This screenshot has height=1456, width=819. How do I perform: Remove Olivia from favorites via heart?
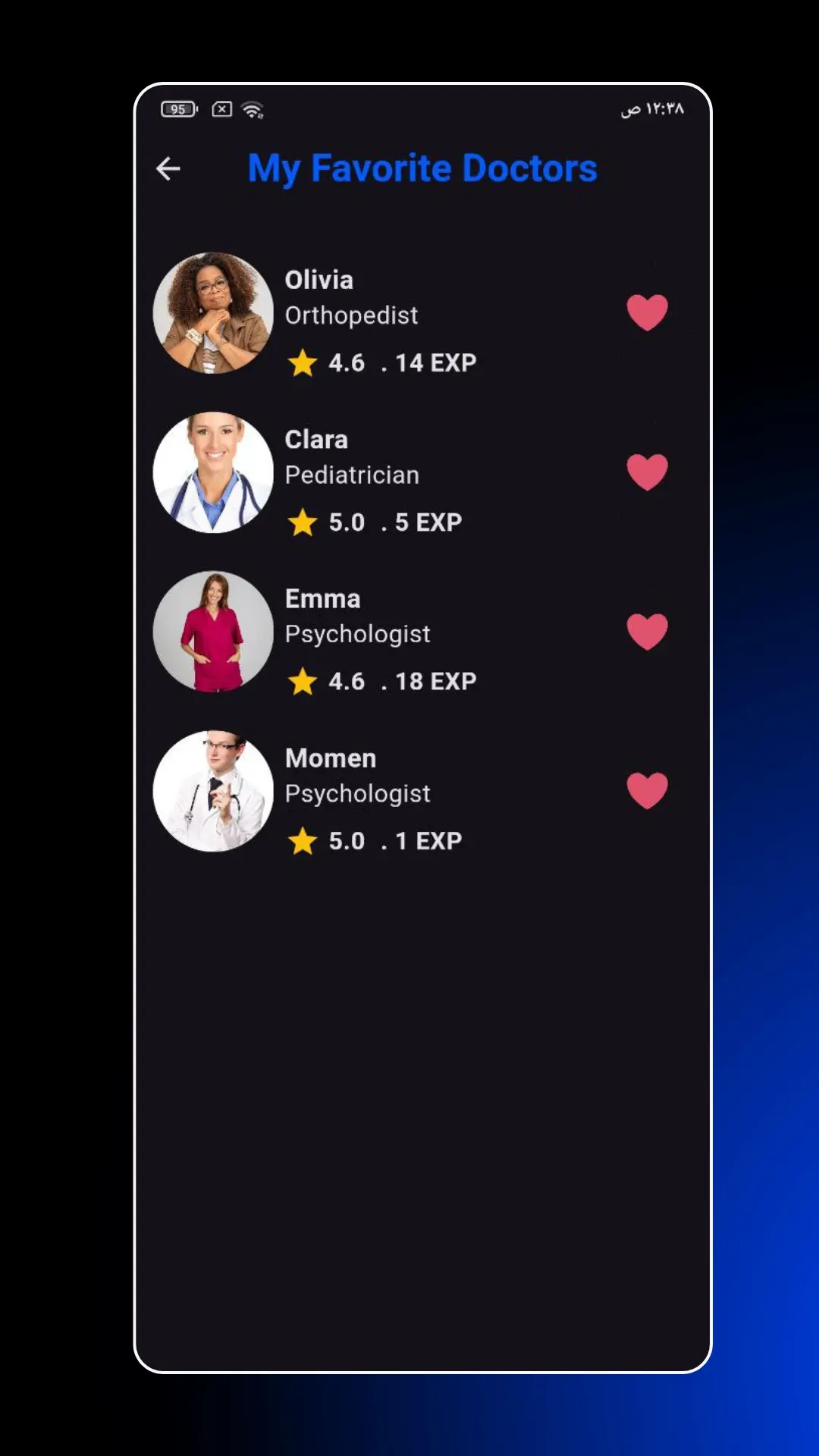[x=647, y=312]
